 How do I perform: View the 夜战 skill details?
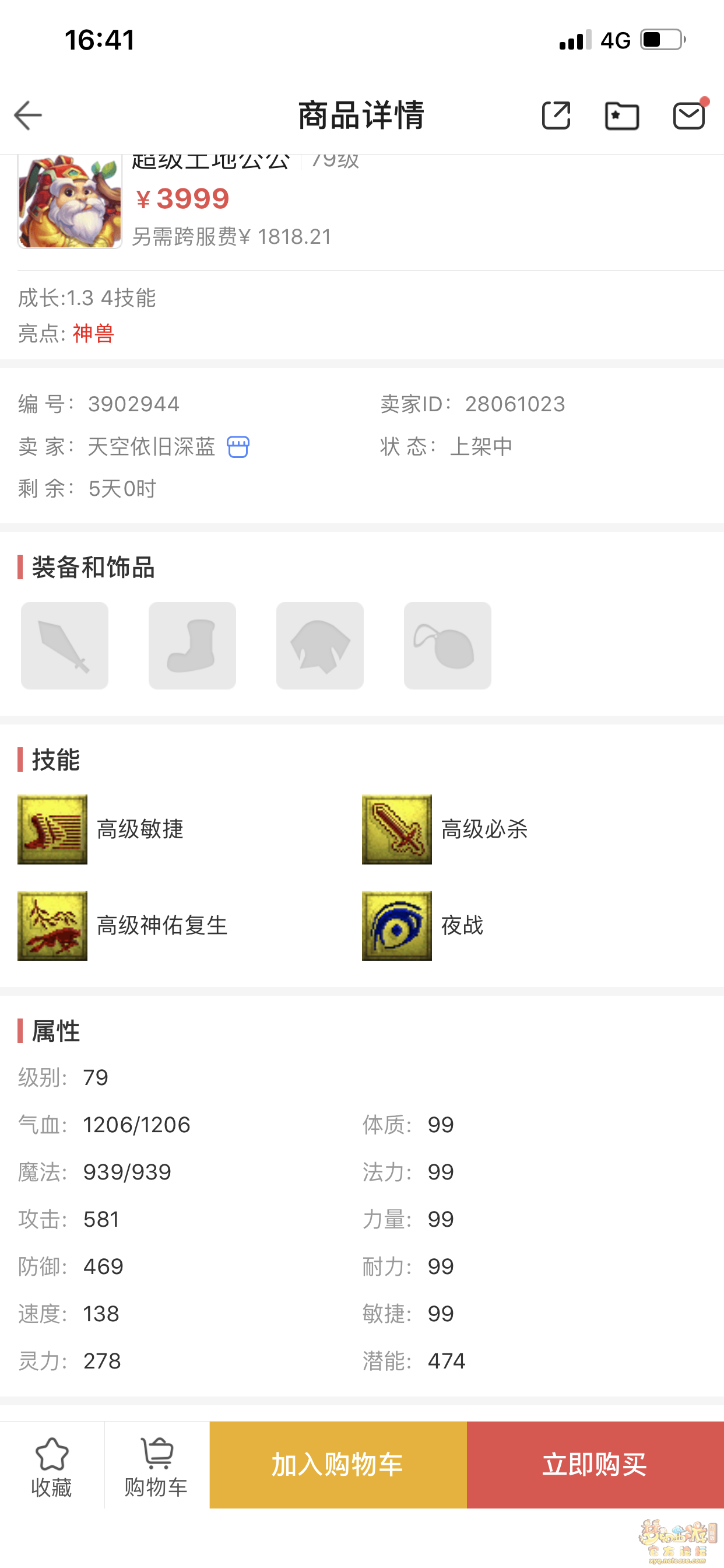click(396, 925)
